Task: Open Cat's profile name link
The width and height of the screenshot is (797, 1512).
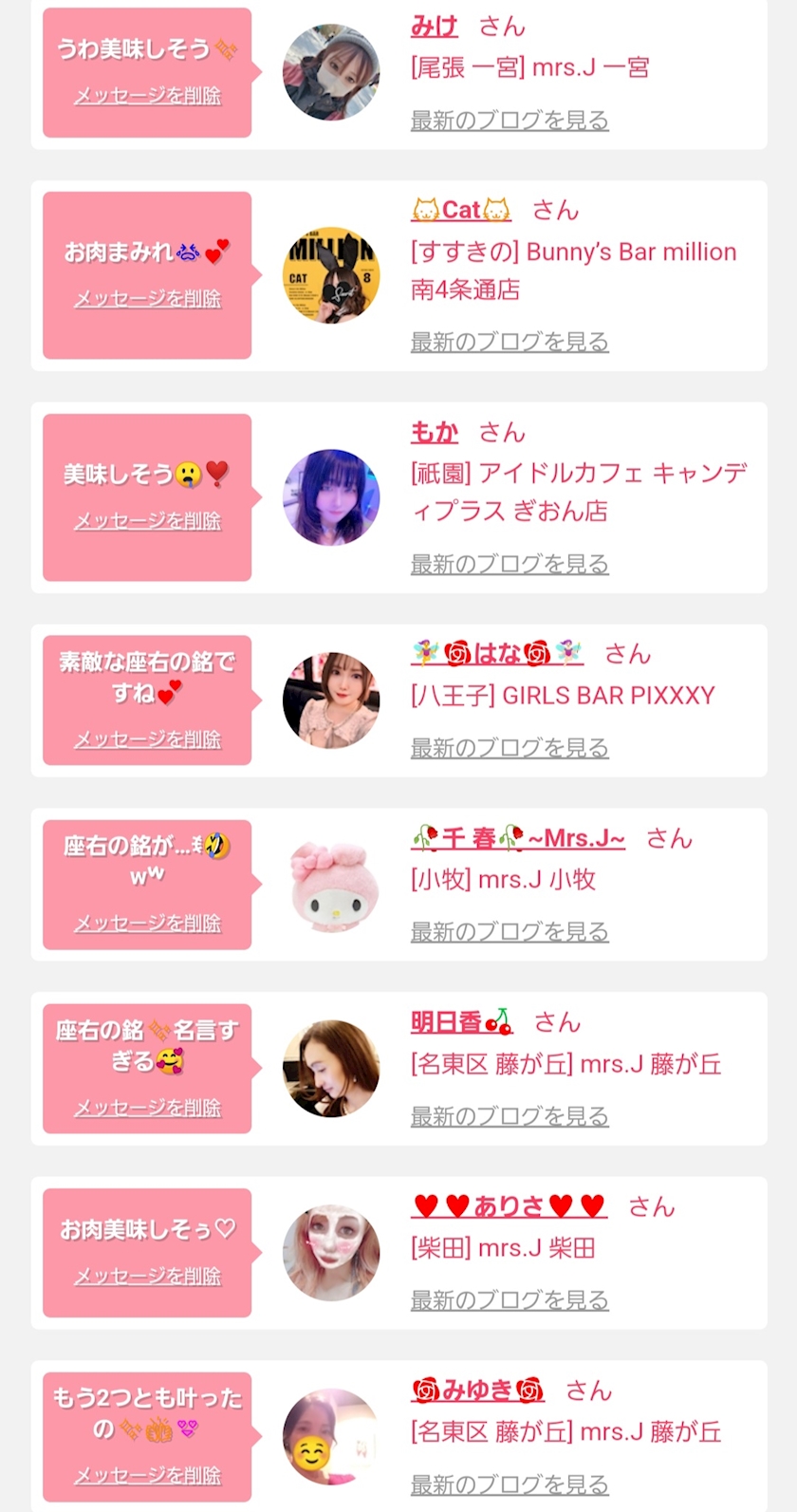Action: point(461,210)
